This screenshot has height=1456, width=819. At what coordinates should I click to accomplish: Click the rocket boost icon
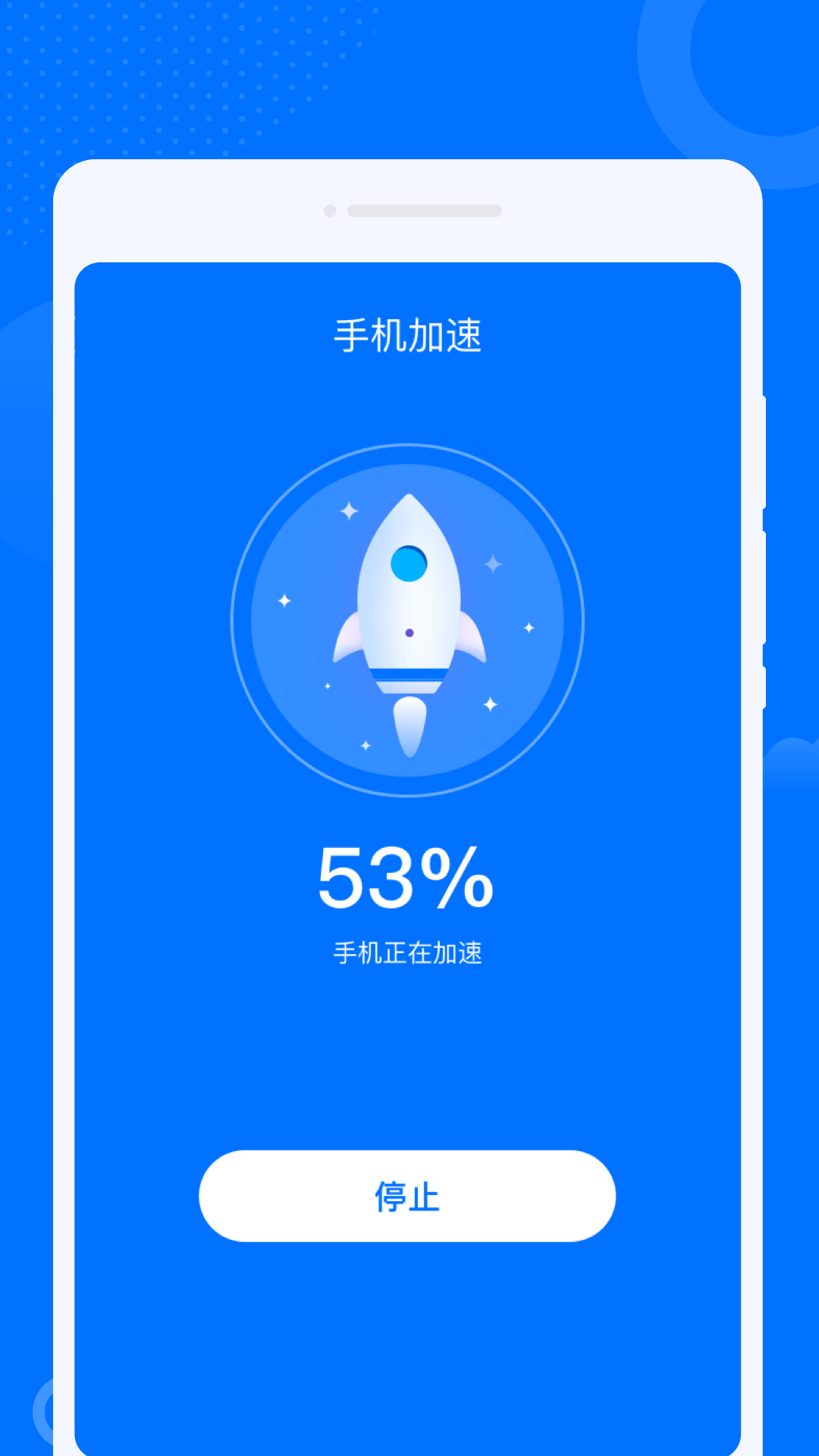click(409, 614)
